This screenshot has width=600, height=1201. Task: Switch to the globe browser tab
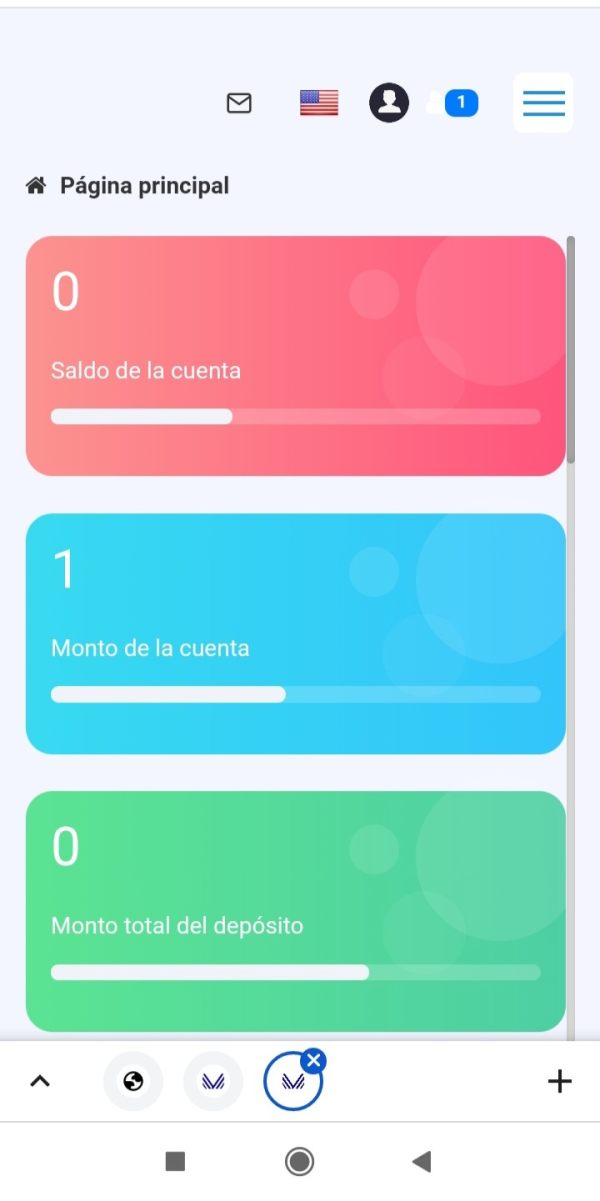pos(134,1081)
